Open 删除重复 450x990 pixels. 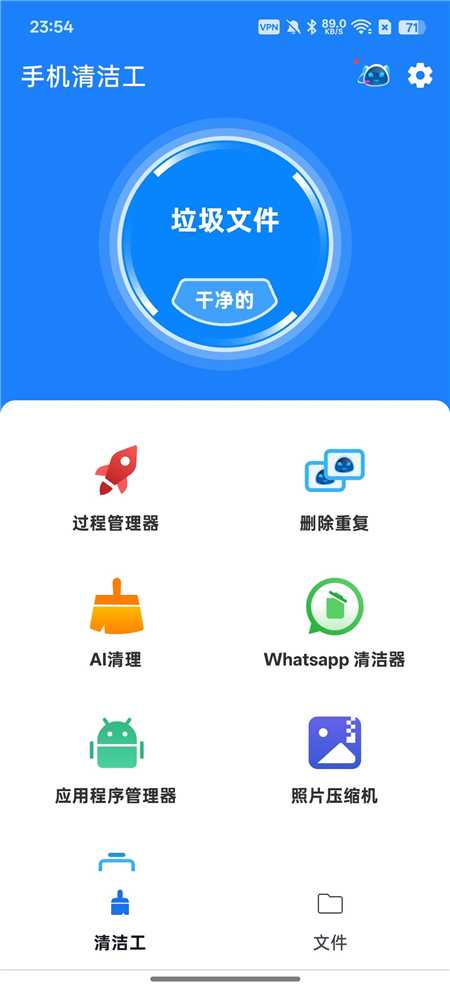[x=335, y=488]
